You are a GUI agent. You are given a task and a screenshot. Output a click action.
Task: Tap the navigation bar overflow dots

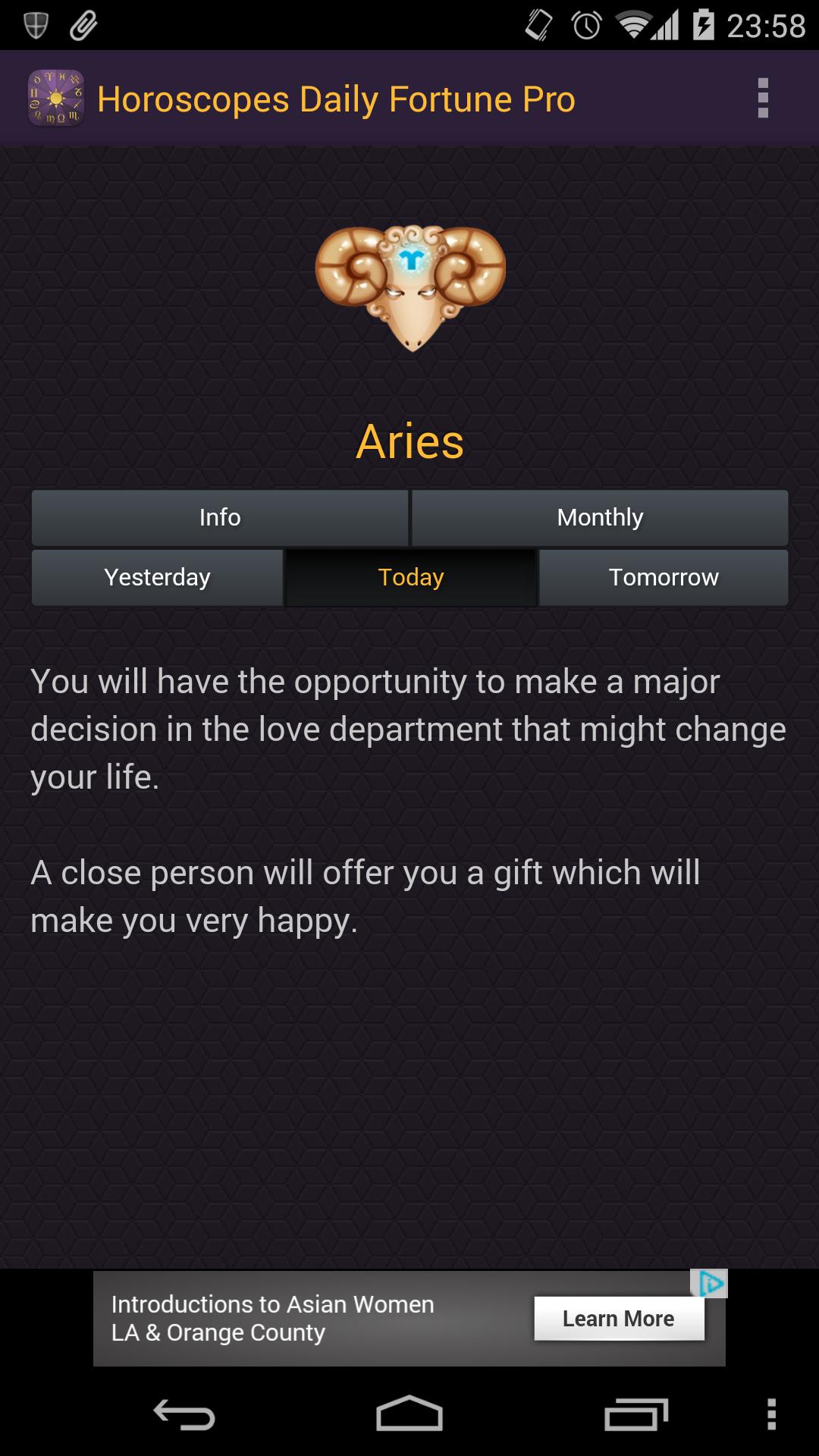click(771, 1414)
